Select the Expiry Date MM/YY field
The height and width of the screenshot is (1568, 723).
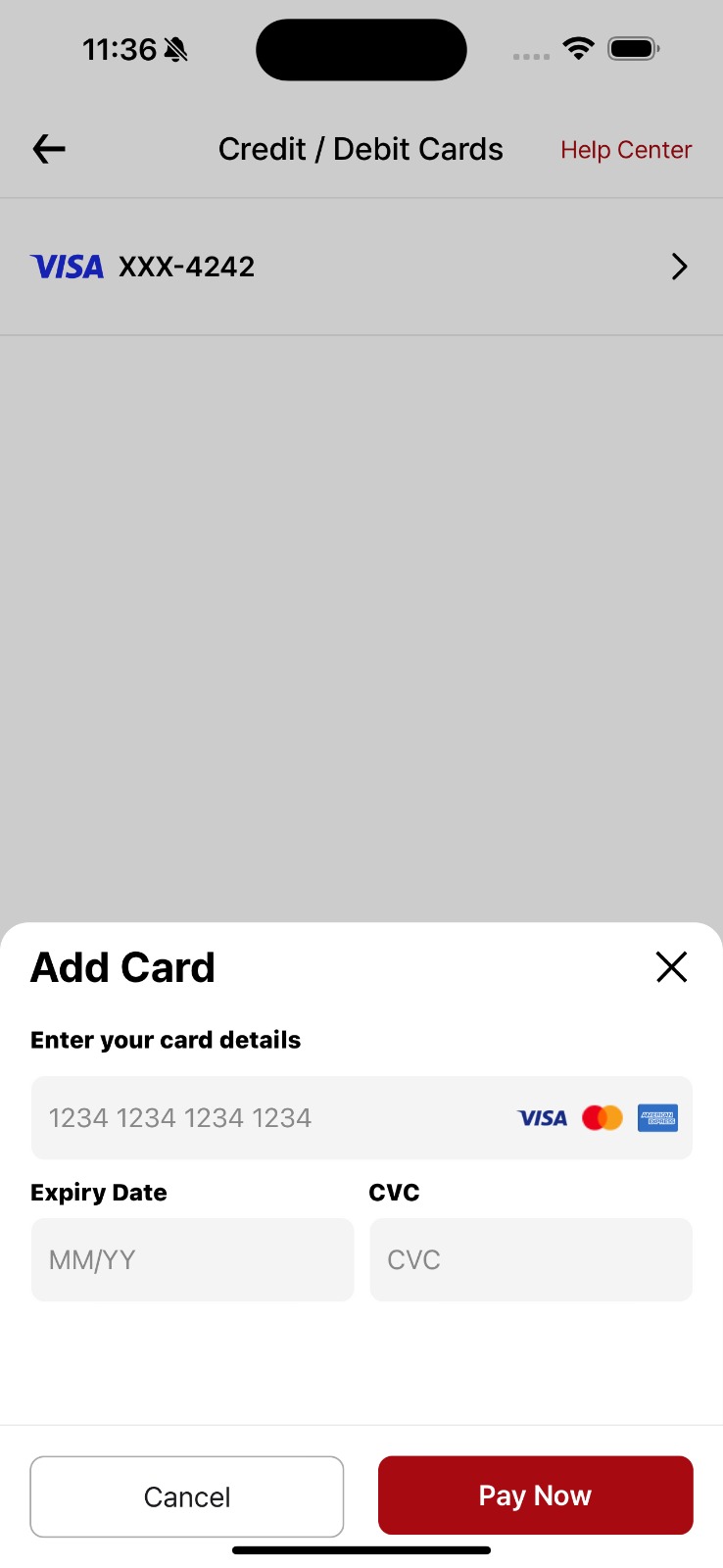coord(192,1259)
